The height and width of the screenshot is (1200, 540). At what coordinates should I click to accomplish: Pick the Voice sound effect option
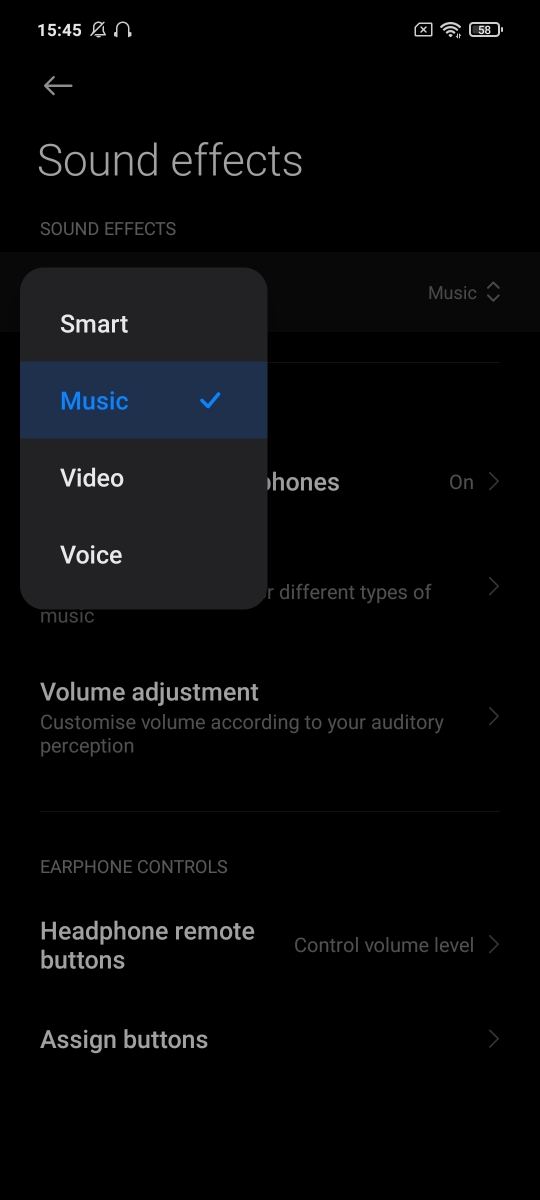[x=144, y=555]
